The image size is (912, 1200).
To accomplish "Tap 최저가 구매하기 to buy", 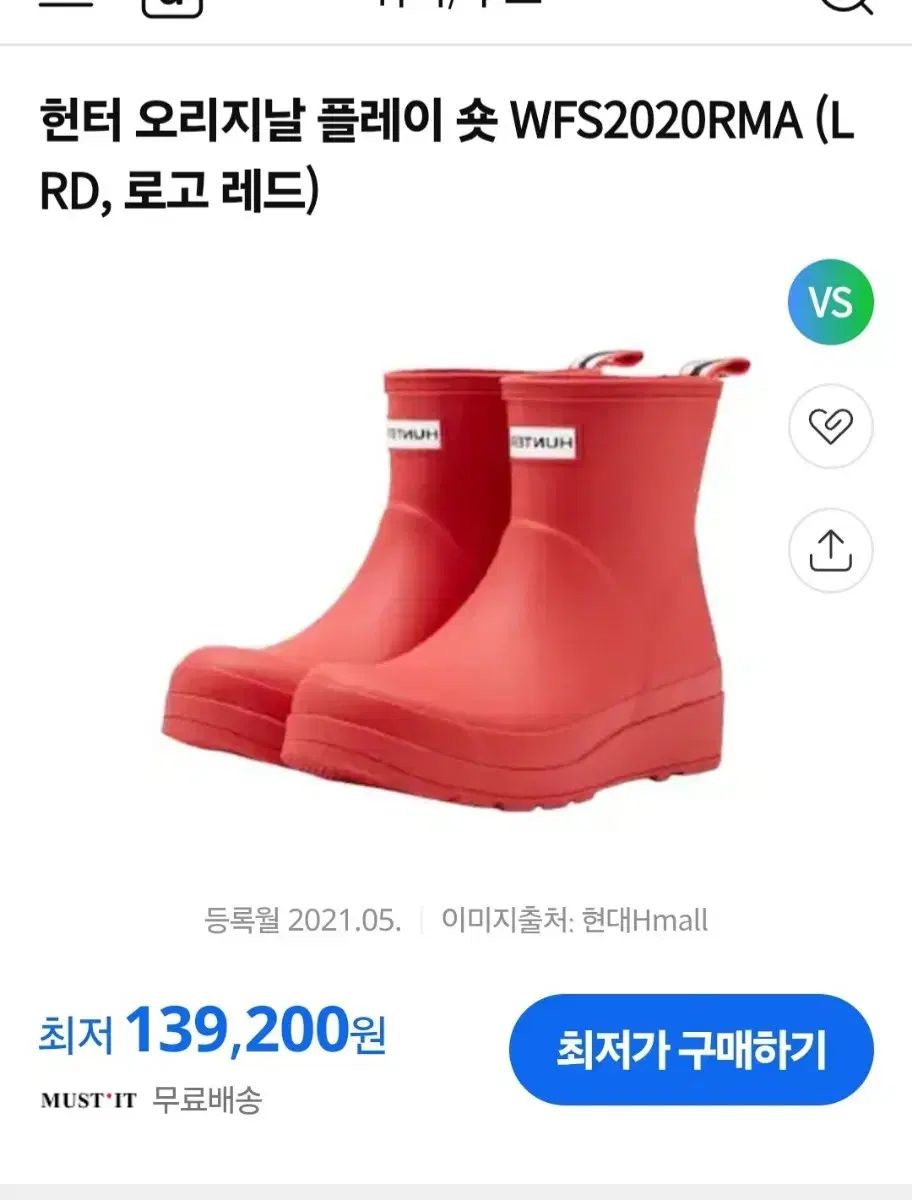I will point(691,1050).
